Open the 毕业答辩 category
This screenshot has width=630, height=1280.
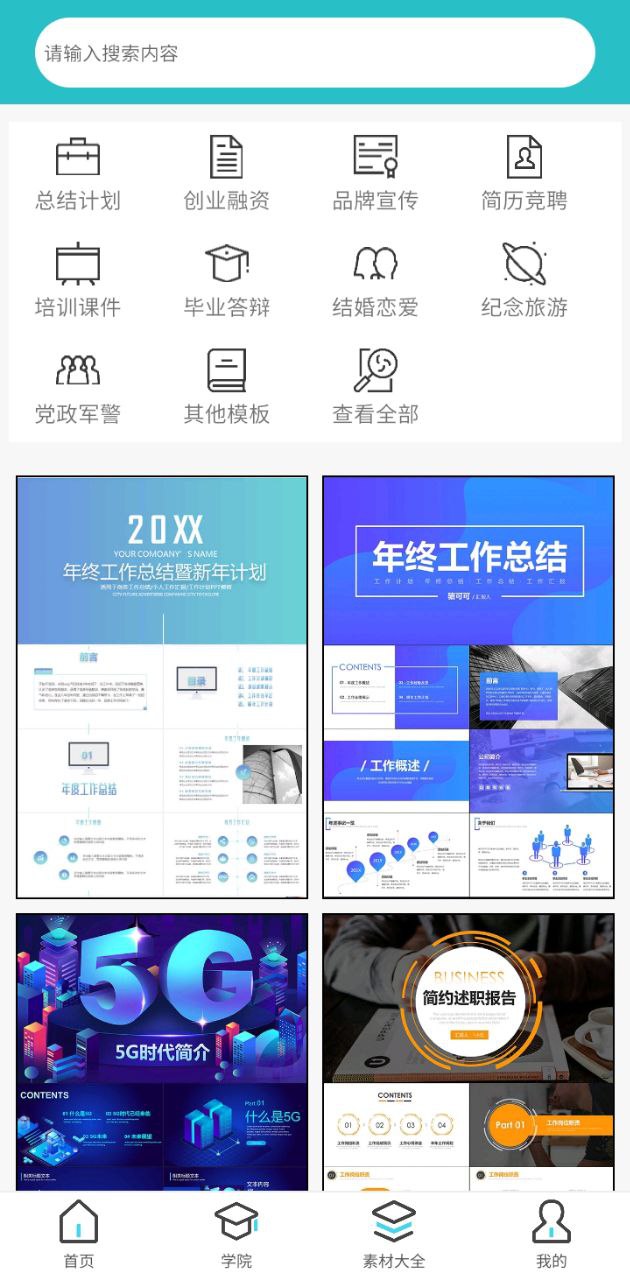tap(227, 281)
